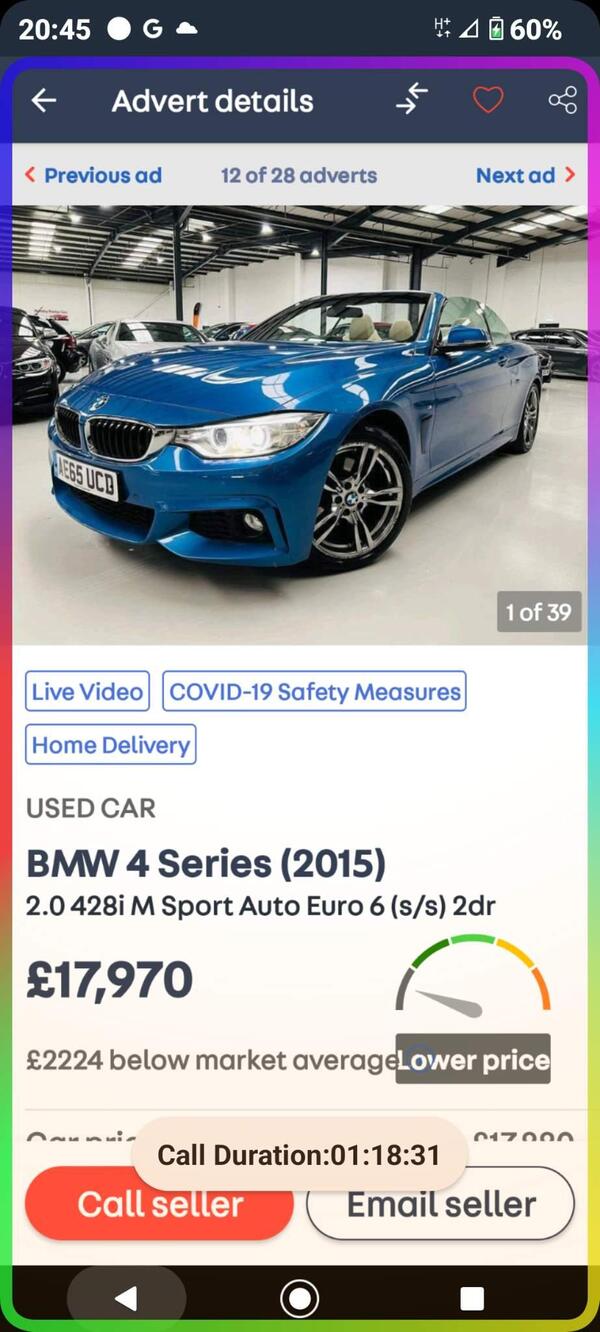Image resolution: width=600 pixels, height=1332 pixels.
Task: Open the Lower price indicator details
Action: coord(473,1059)
